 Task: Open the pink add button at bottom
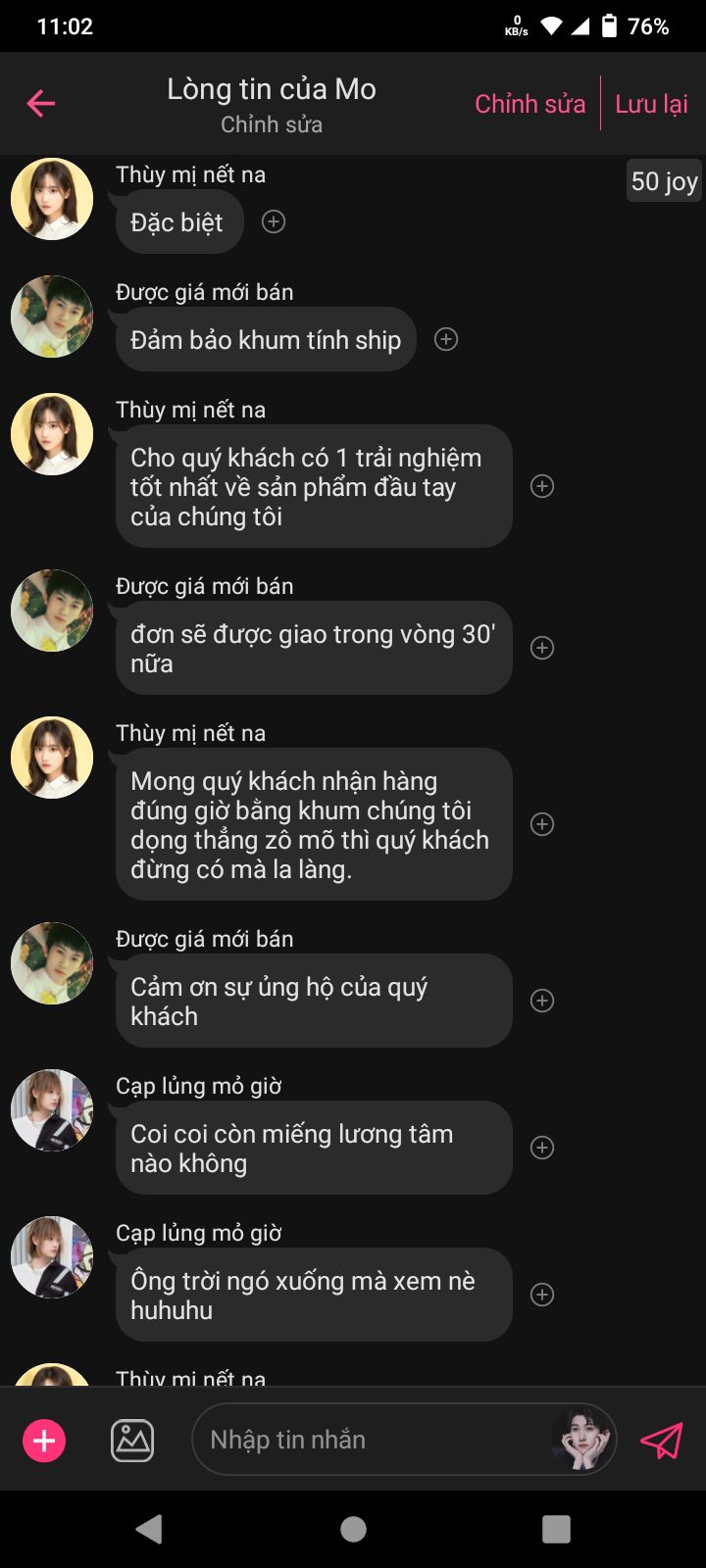click(x=44, y=1441)
